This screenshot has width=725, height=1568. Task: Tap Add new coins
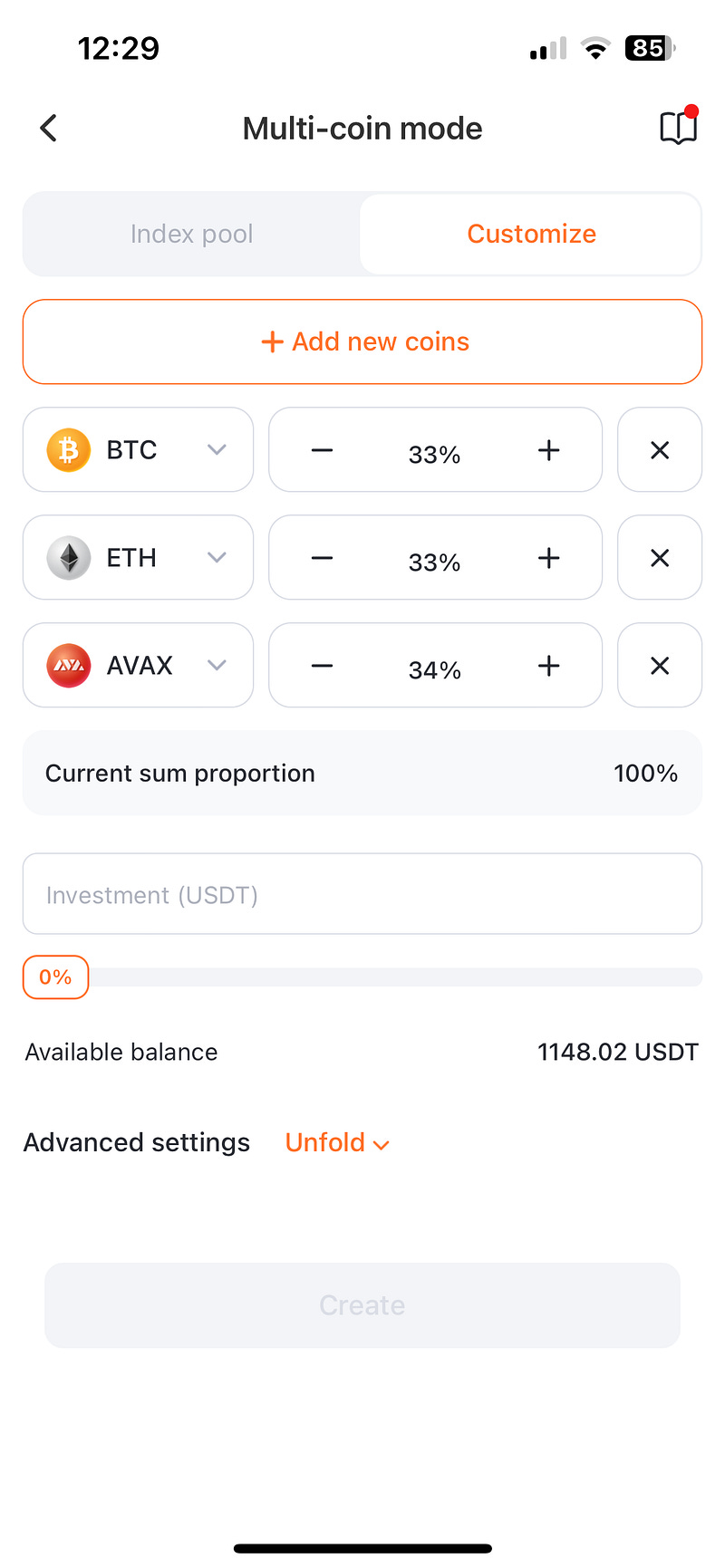(362, 341)
